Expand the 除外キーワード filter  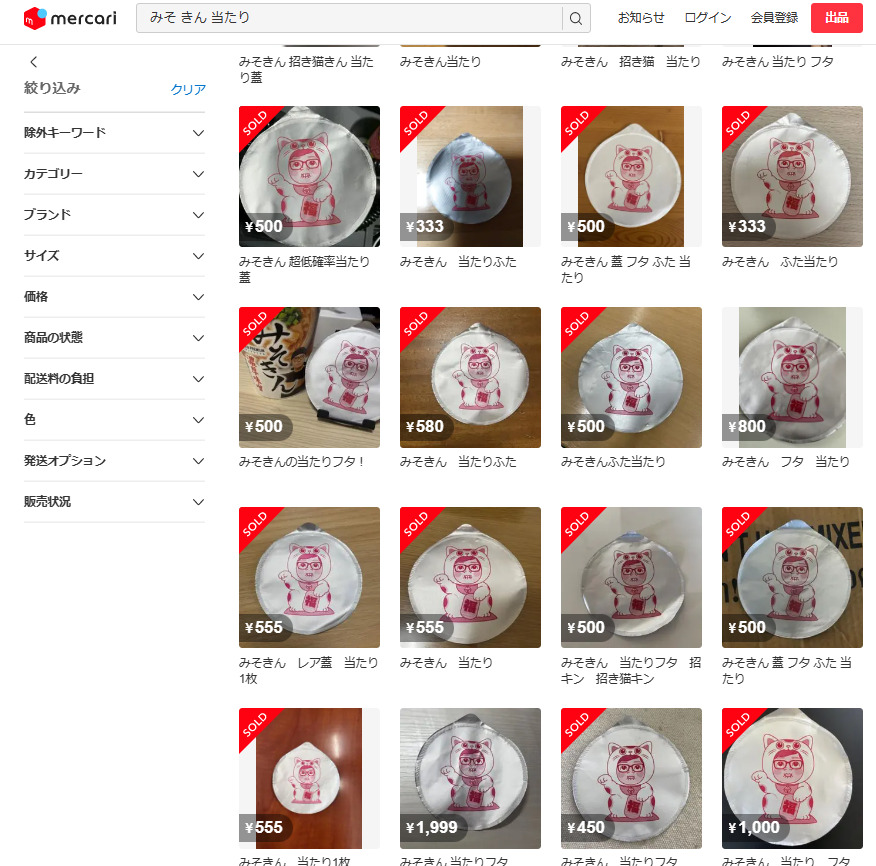point(114,133)
